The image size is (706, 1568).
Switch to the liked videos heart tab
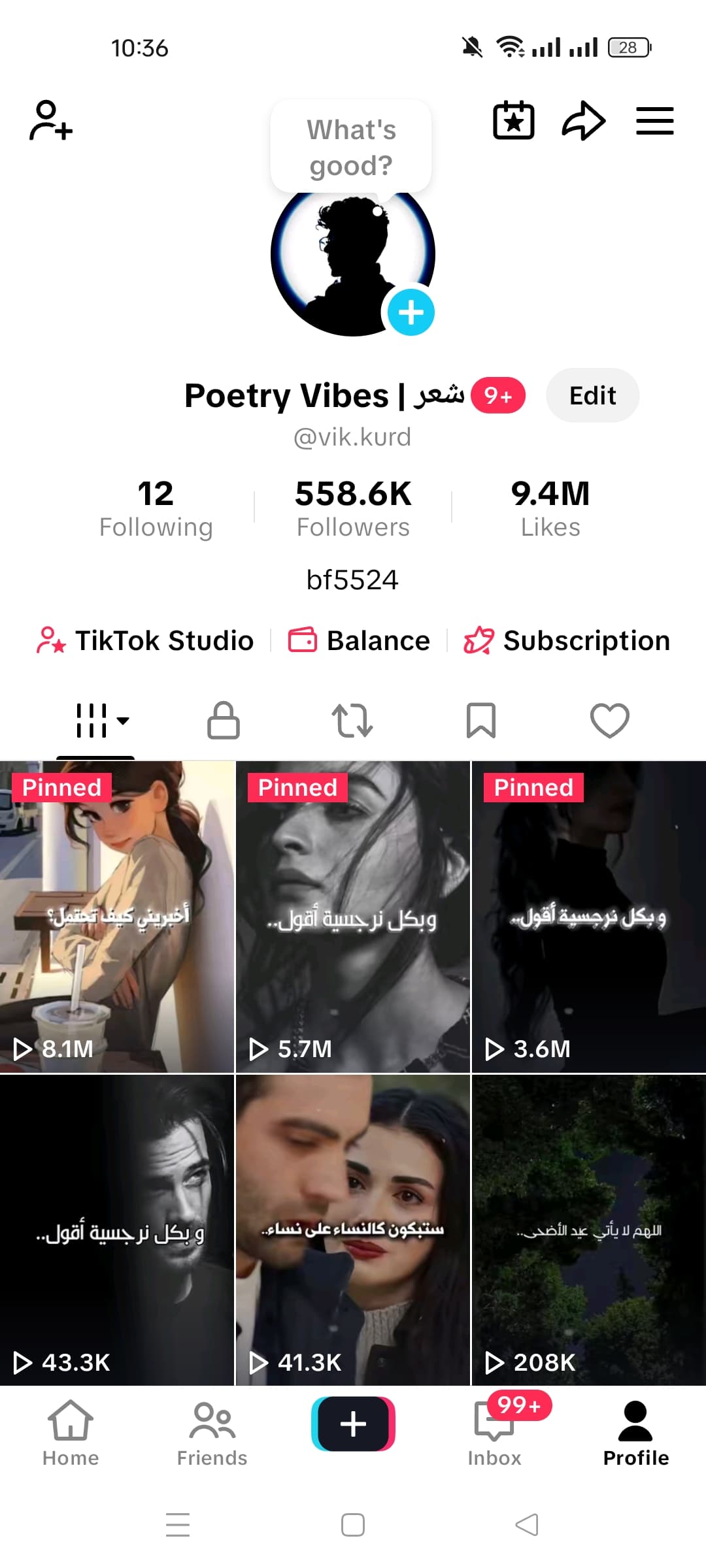coord(609,721)
